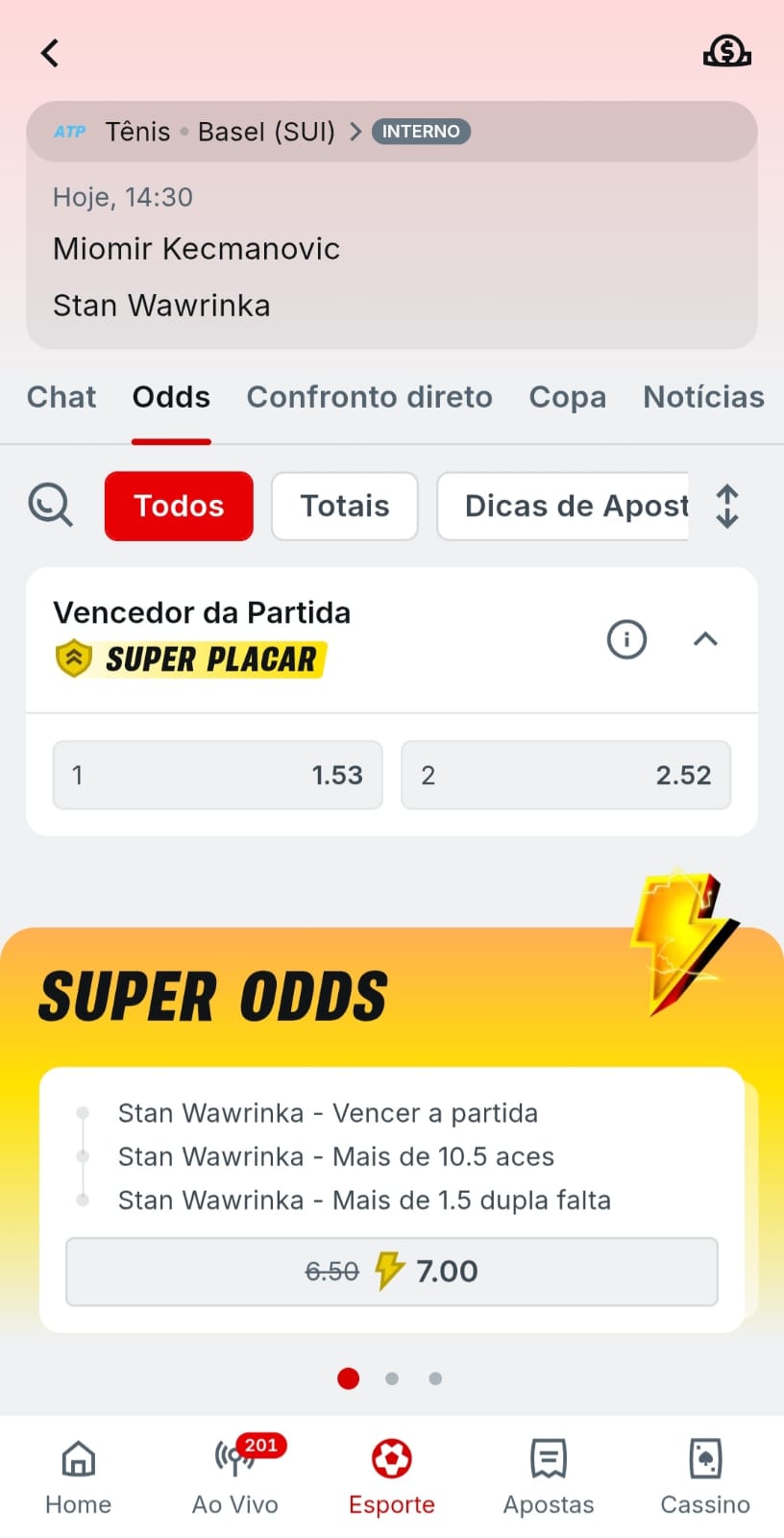Select the Todos filter chip
Screen dimensions: 784x1538
tap(178, 506)
